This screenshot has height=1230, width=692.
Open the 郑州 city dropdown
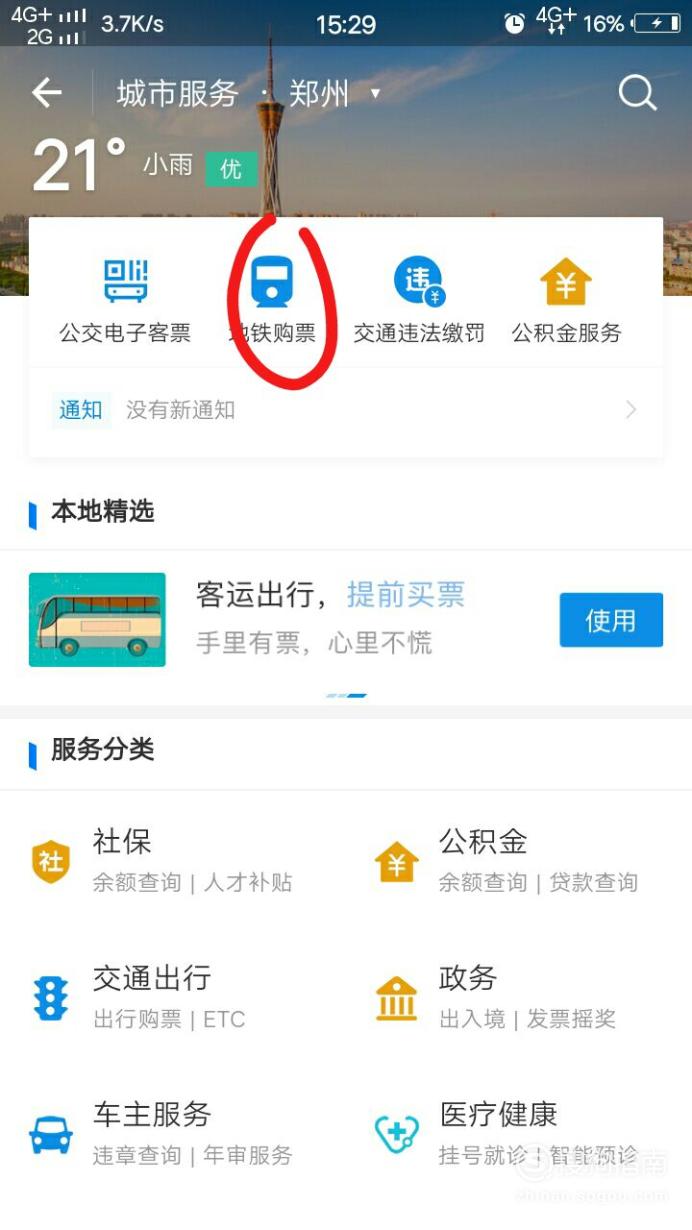[x=335, y=94]
